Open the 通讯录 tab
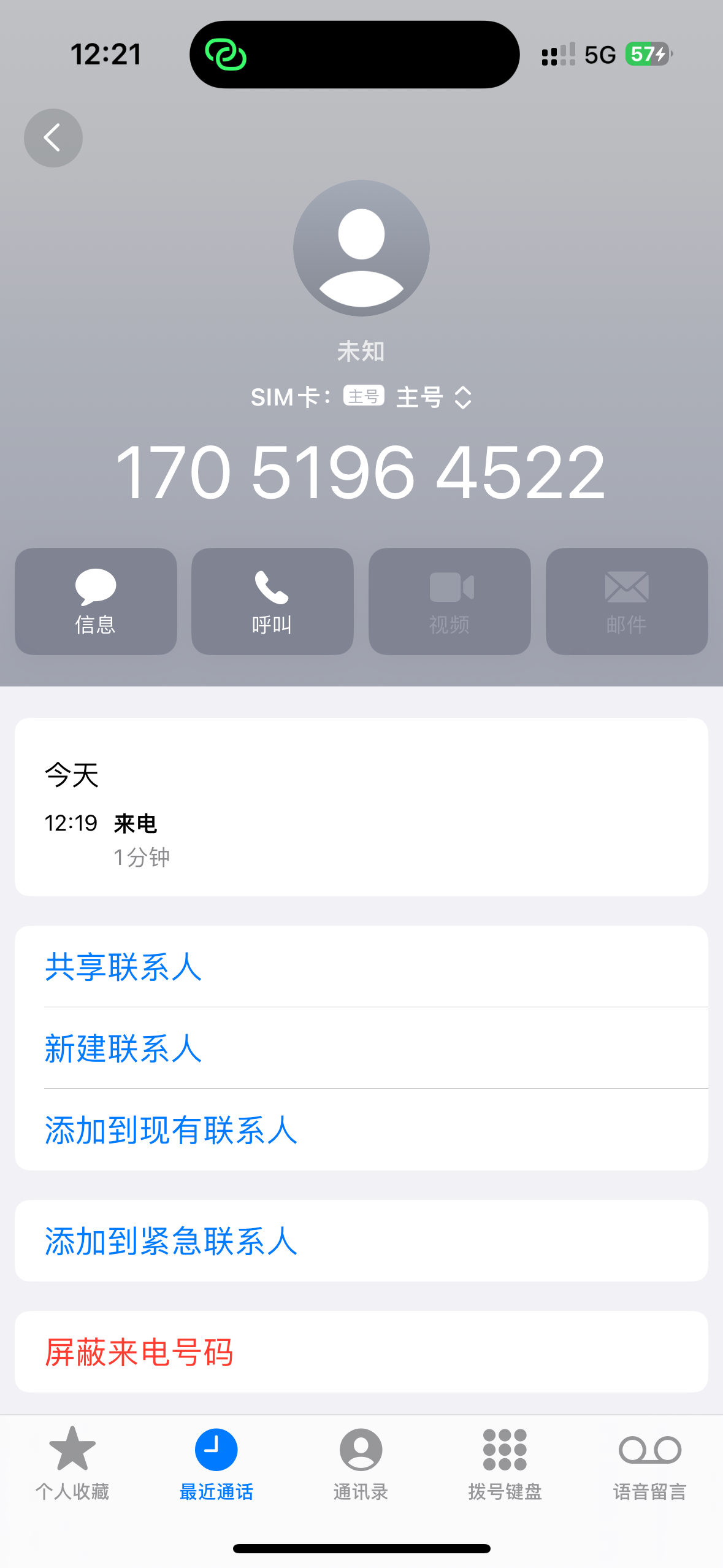 coord(361,1463)
